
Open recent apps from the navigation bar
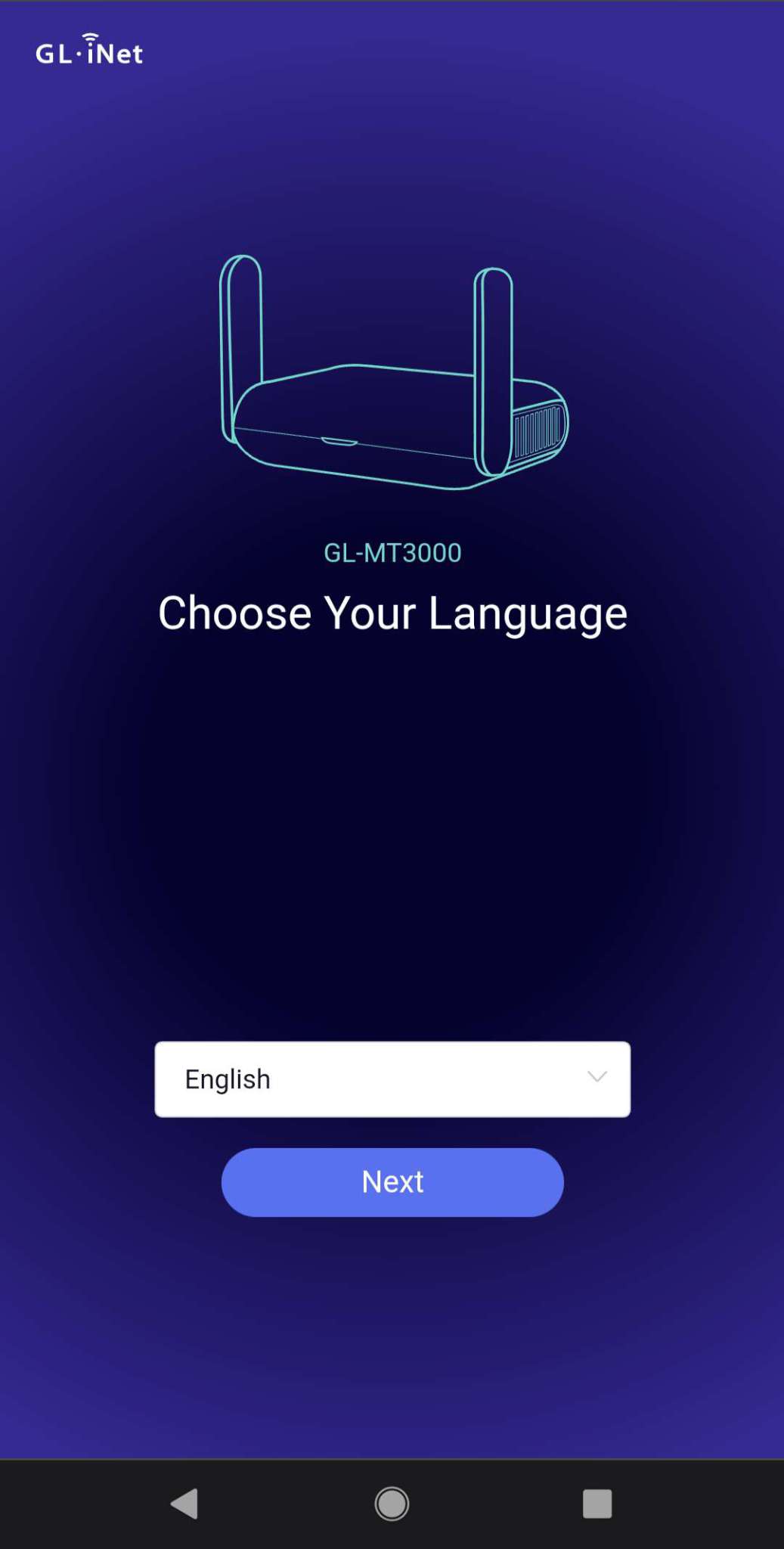(x=597, y=1504)
